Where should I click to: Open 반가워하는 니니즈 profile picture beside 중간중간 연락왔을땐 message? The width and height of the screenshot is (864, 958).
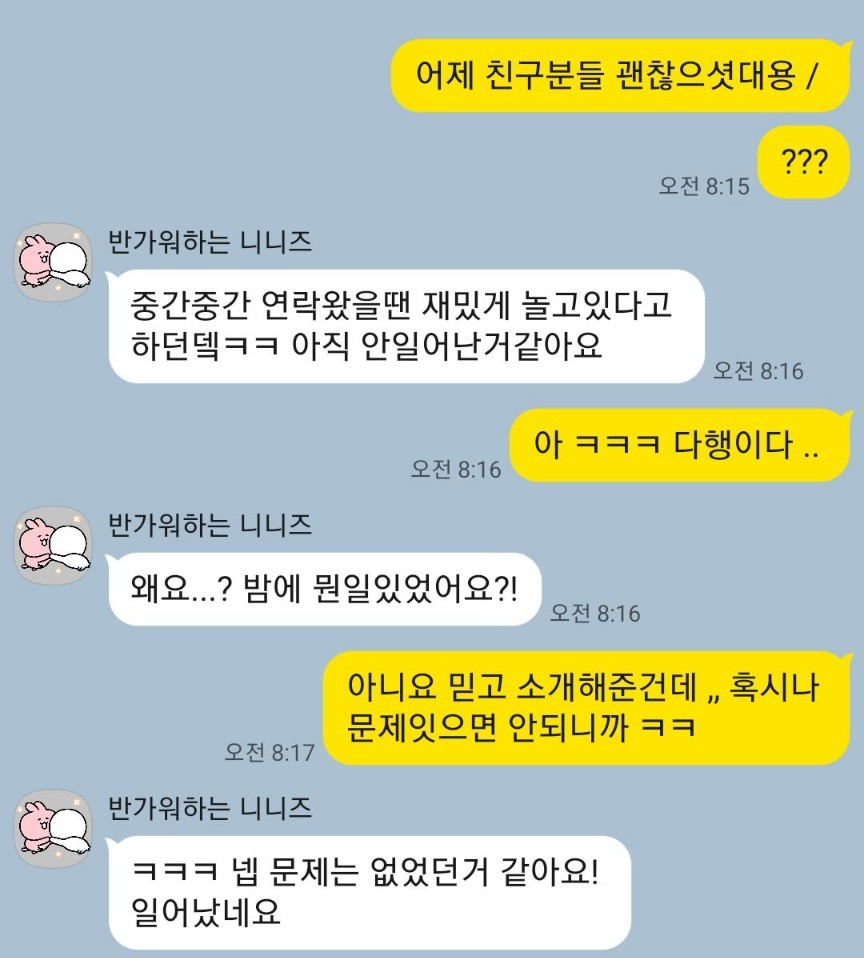pos(53,262)
